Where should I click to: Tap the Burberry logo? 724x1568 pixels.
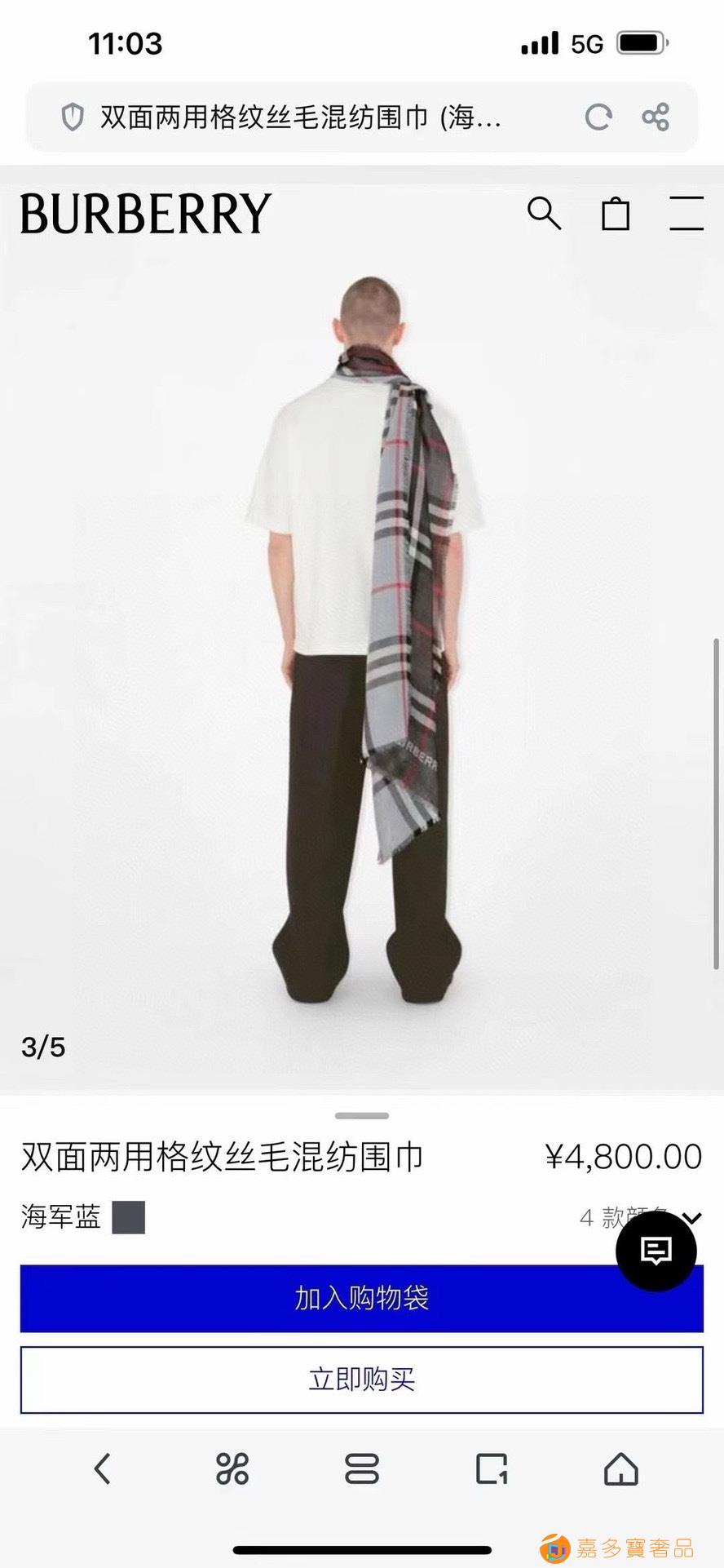[146, 214]
